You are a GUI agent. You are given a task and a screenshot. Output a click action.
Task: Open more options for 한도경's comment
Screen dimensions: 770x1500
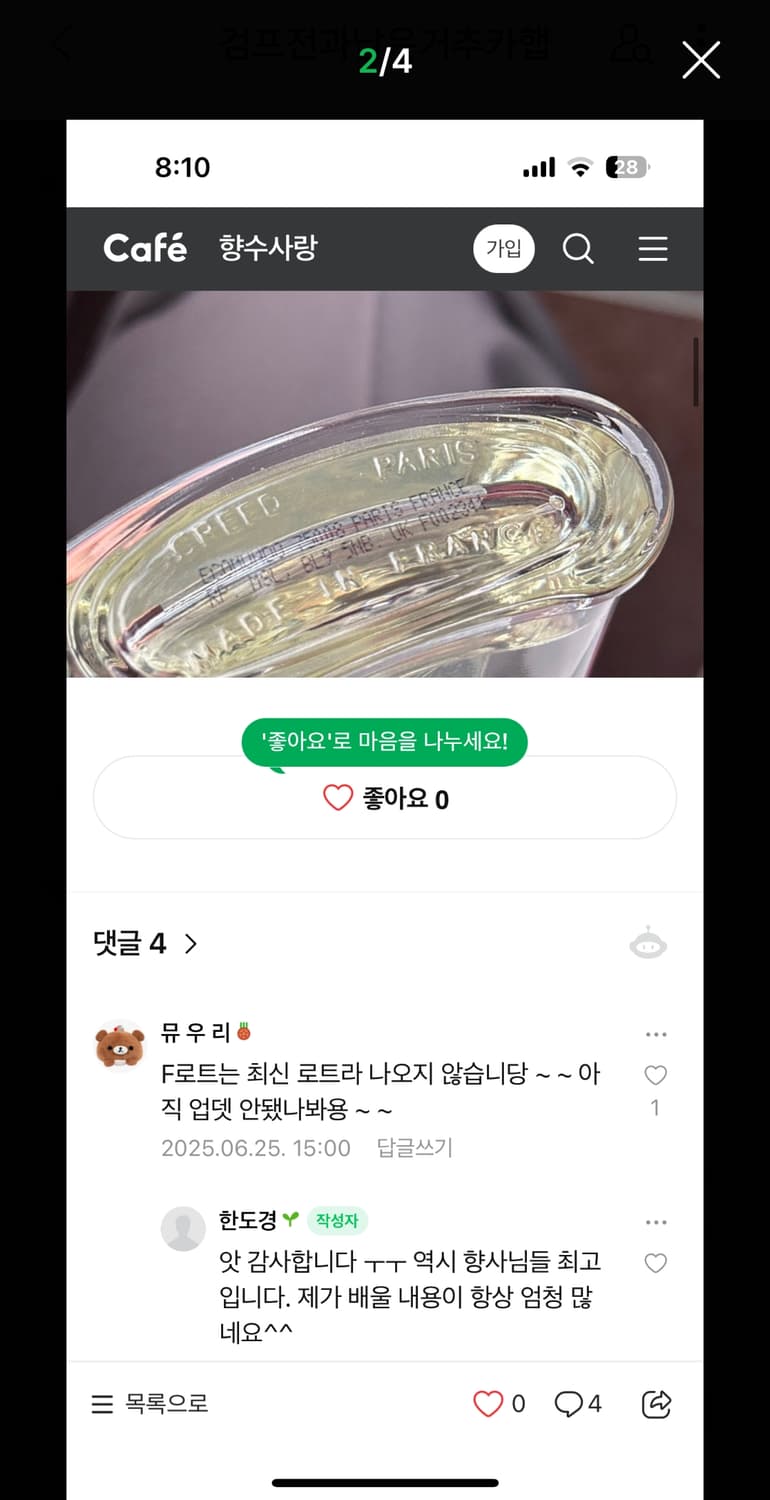click(x=656, y=1221)
